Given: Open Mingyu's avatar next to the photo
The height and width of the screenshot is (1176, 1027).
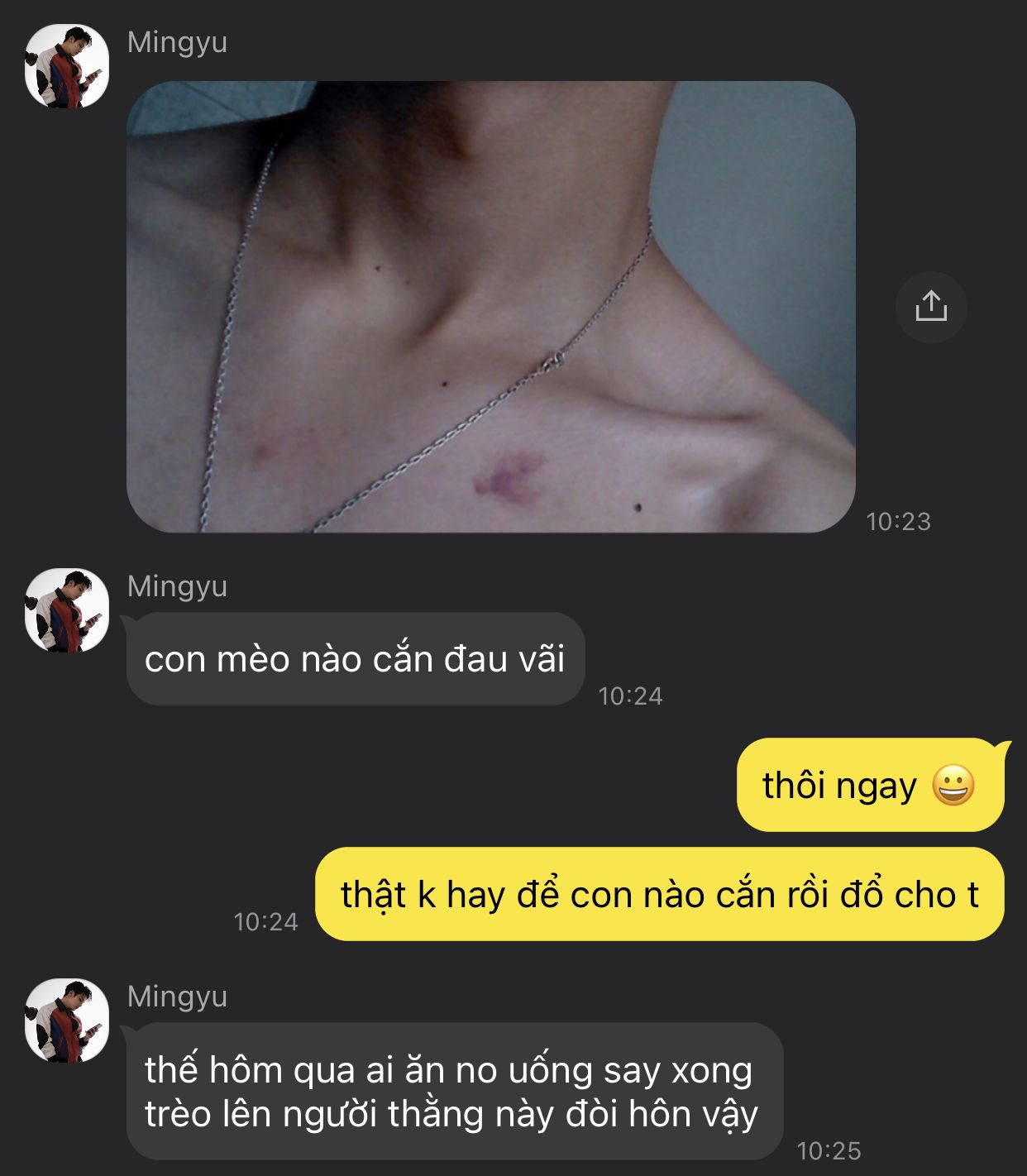Looking at the screenshot, I should pos(67,66).
